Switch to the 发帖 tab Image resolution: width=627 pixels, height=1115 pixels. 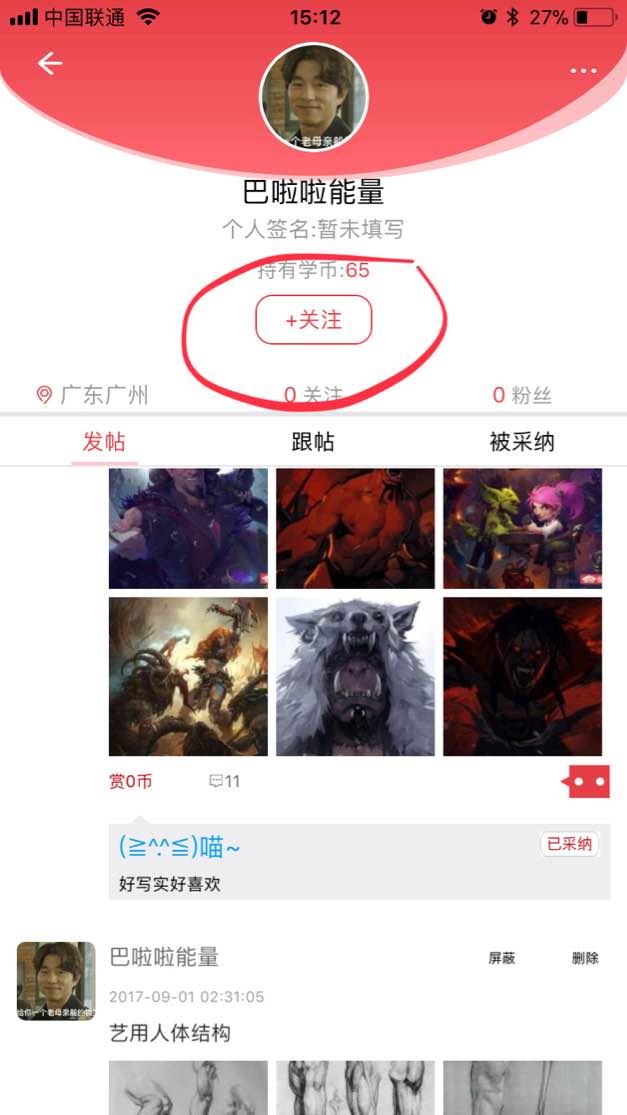(x=104, y=442)
